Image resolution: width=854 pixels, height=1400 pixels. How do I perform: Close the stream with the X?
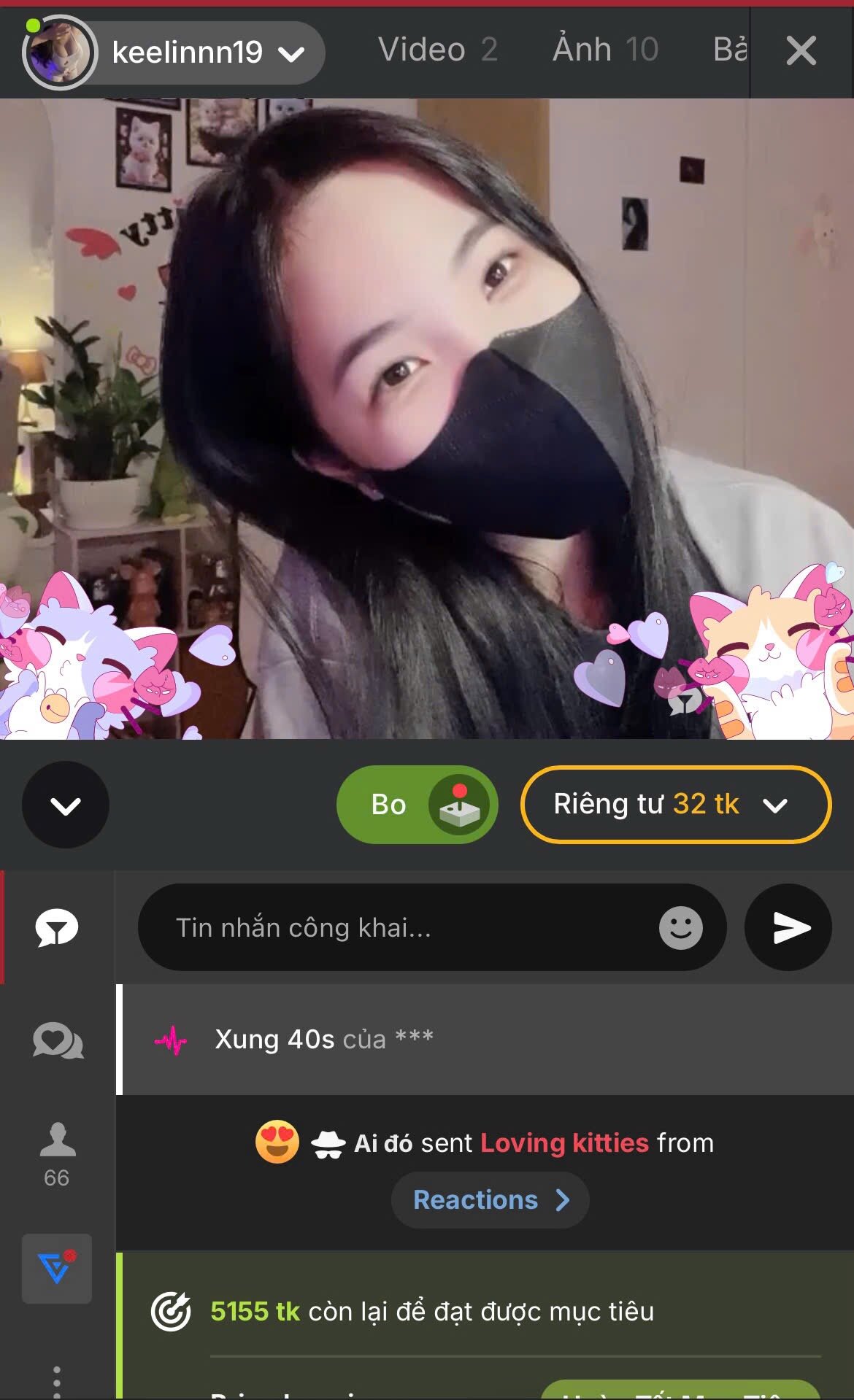point(801,51)
